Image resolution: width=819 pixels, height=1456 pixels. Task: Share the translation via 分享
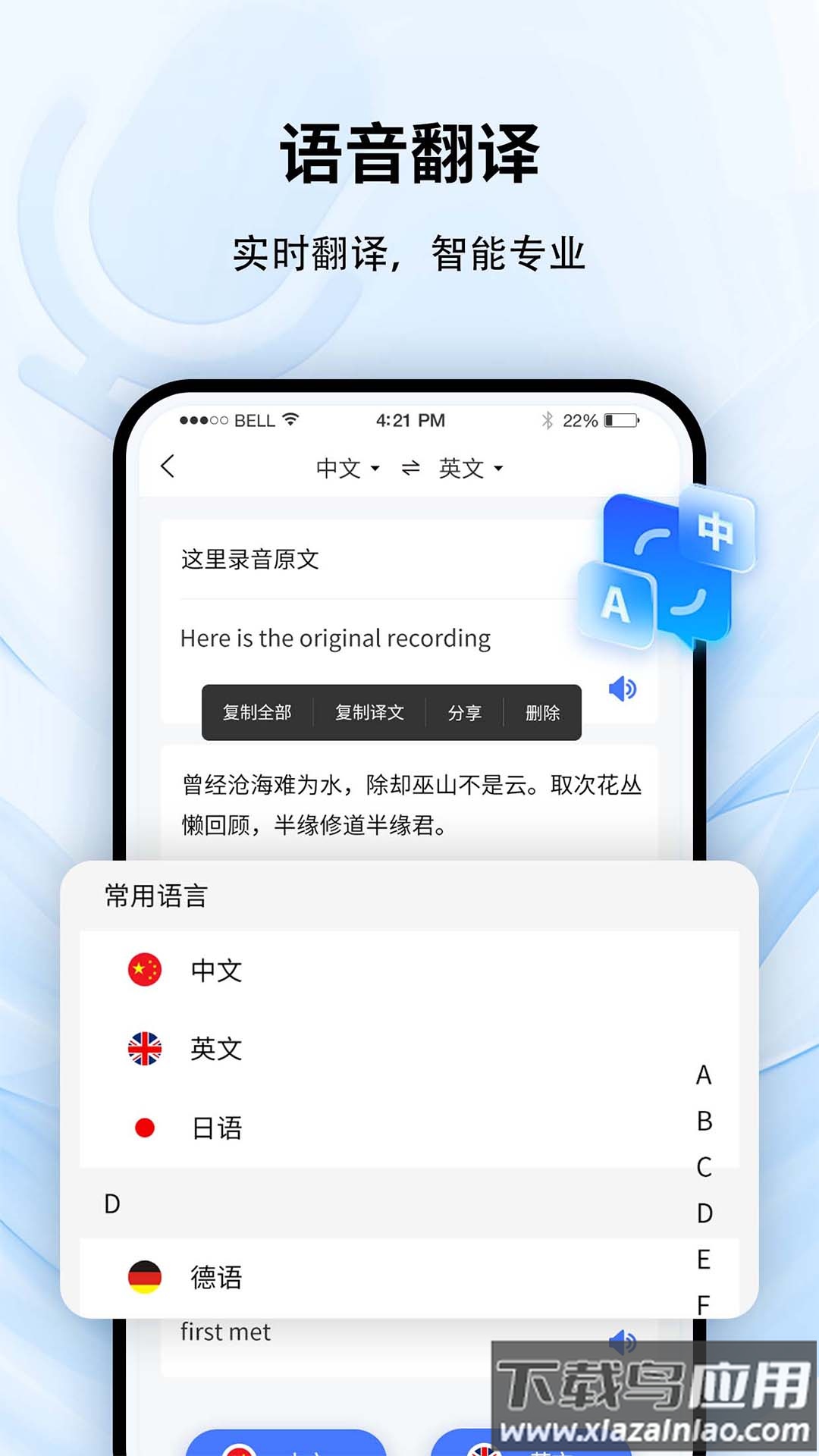pyautogui.click(x=465, y=711)
